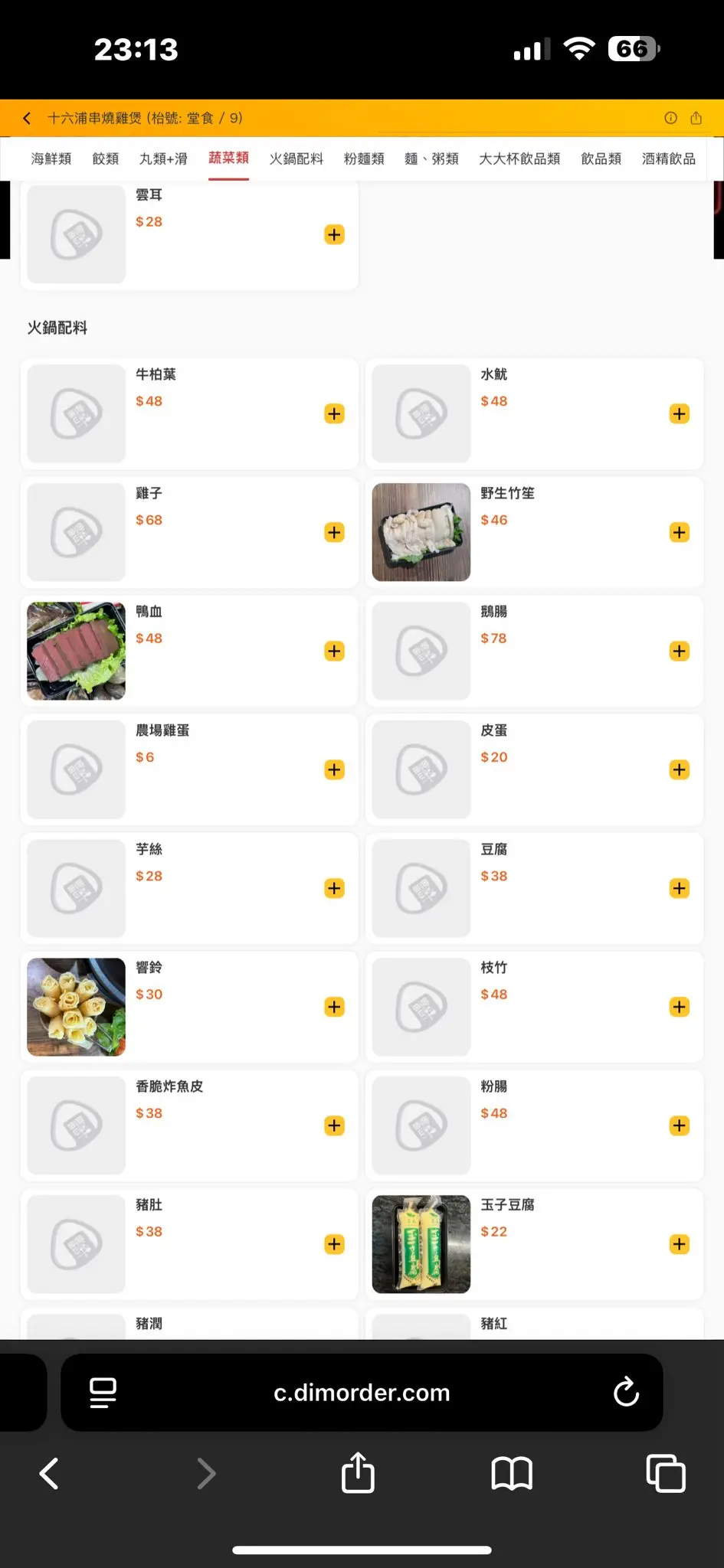Jump to the 粉麵類 category tab
Viewport: 724px width, 1568px height.
pyautogui.click(x=364, y=158)
